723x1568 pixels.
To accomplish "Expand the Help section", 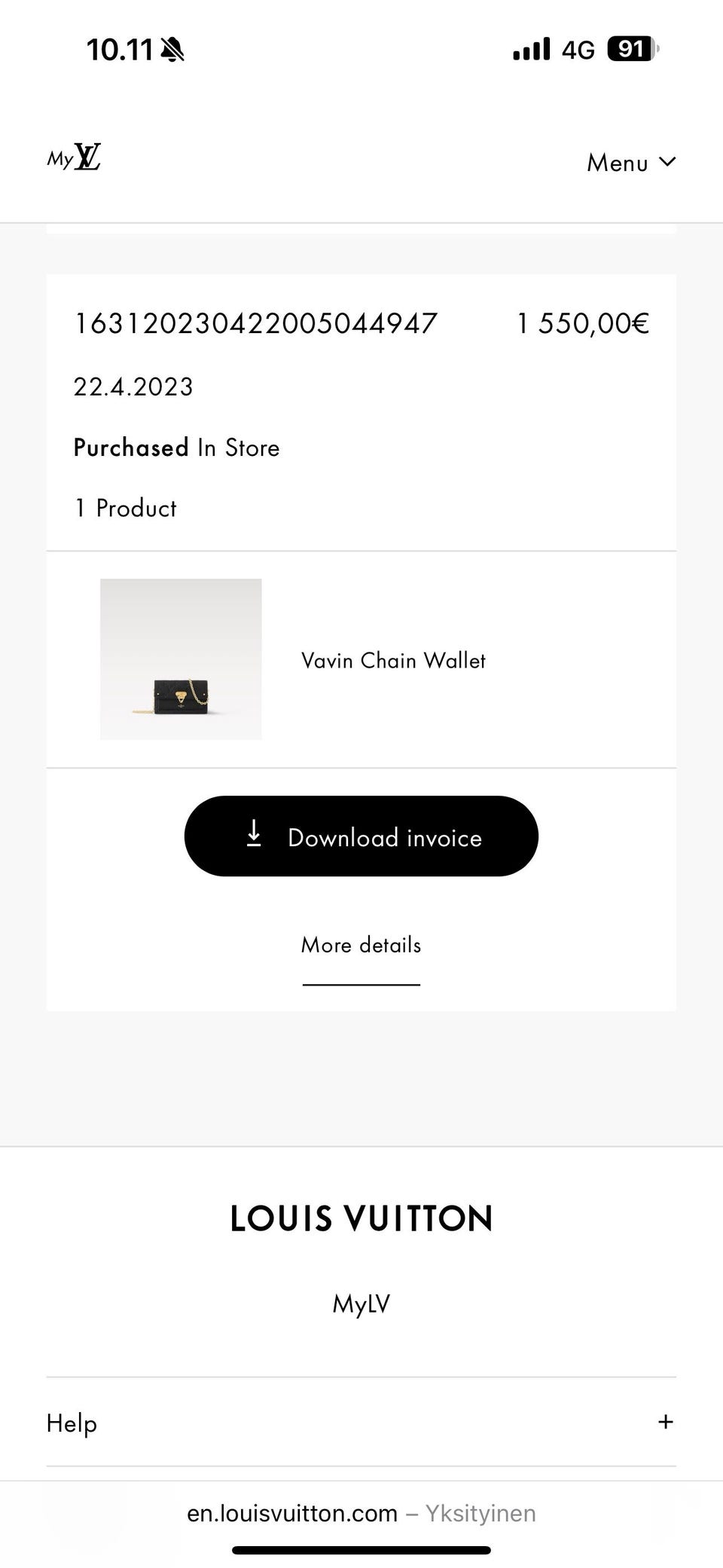I will [361, 1423].
